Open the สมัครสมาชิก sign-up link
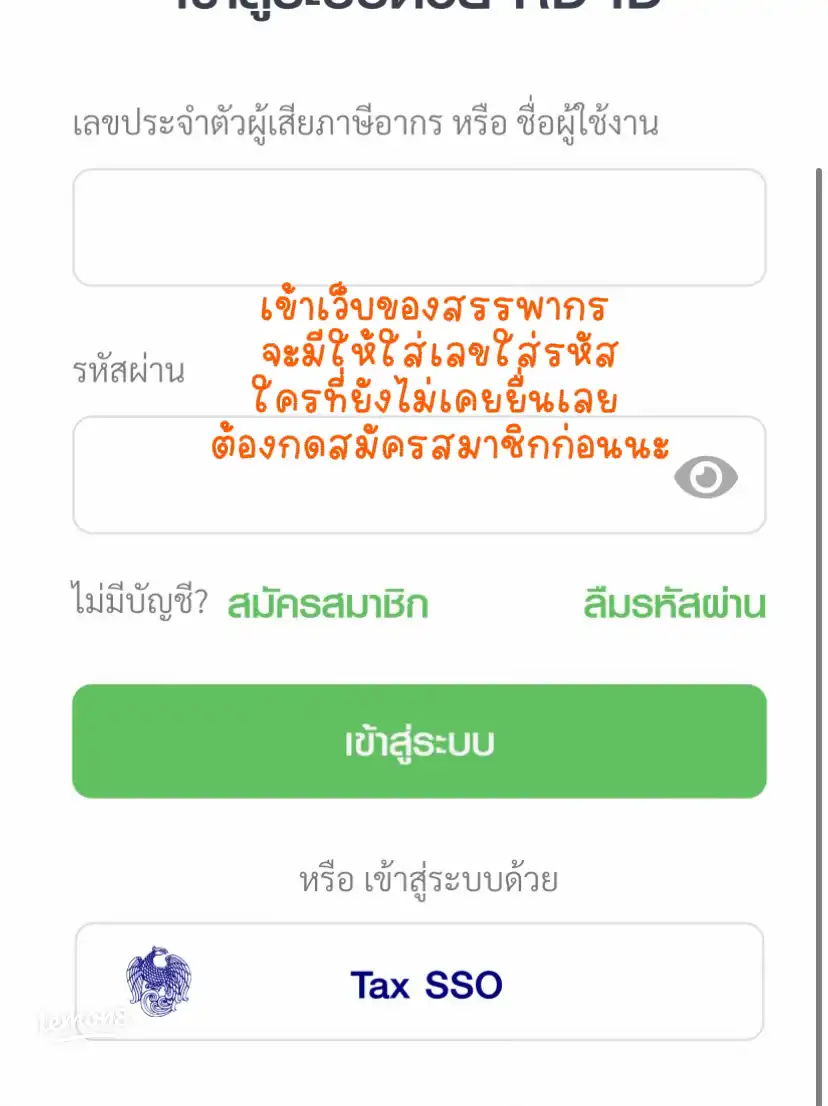828x1106 pixels. [x=328, y=604]
